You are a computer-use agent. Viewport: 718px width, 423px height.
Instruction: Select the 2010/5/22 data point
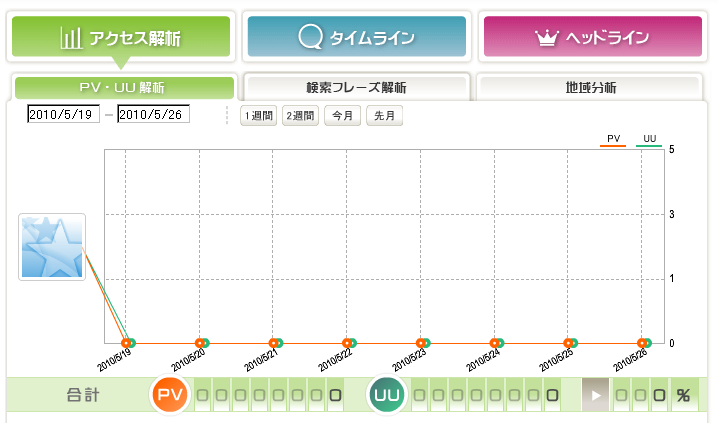[347, 343]
